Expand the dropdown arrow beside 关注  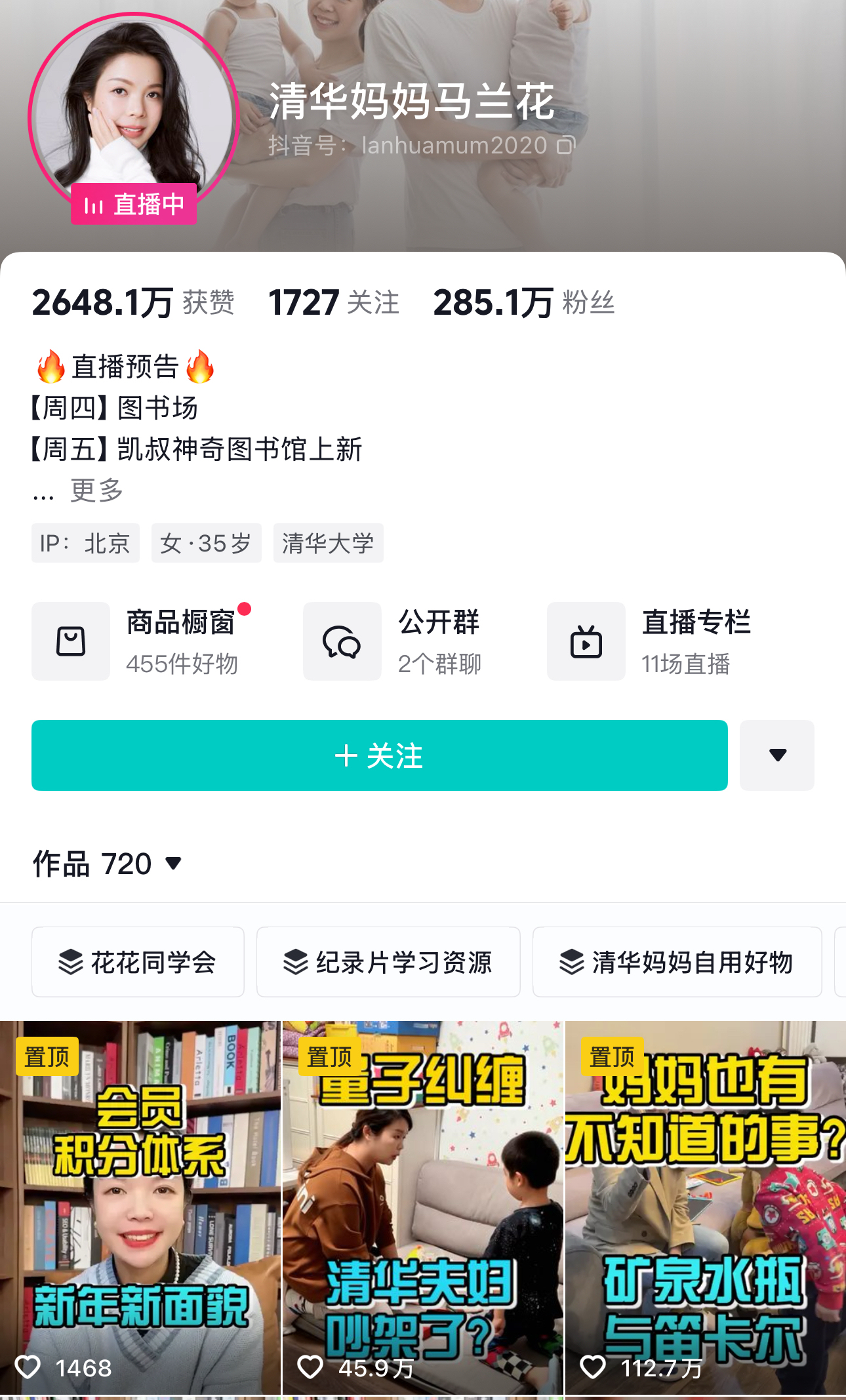776,755
